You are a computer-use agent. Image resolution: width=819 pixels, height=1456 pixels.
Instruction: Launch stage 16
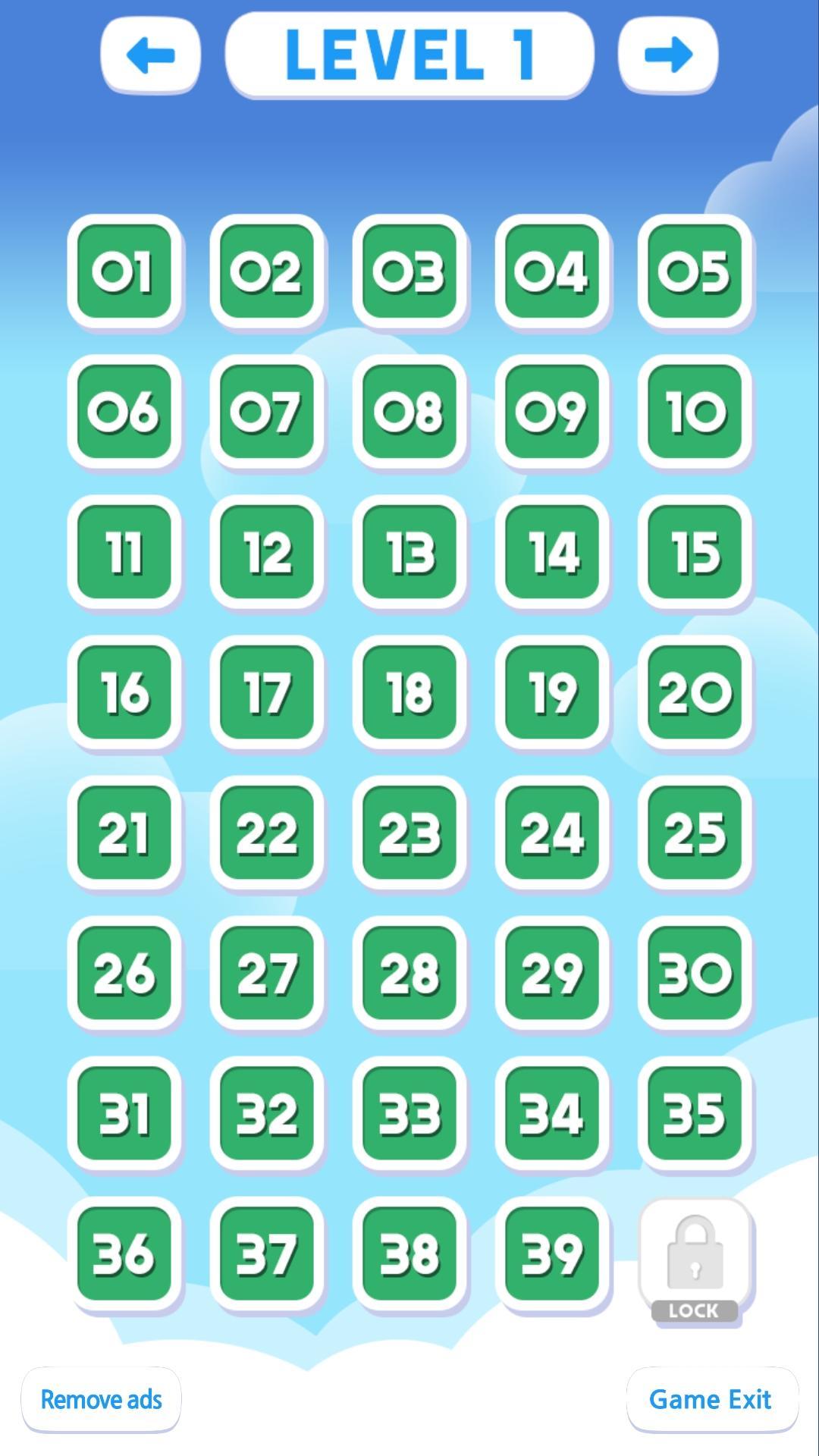click(124, 692)
